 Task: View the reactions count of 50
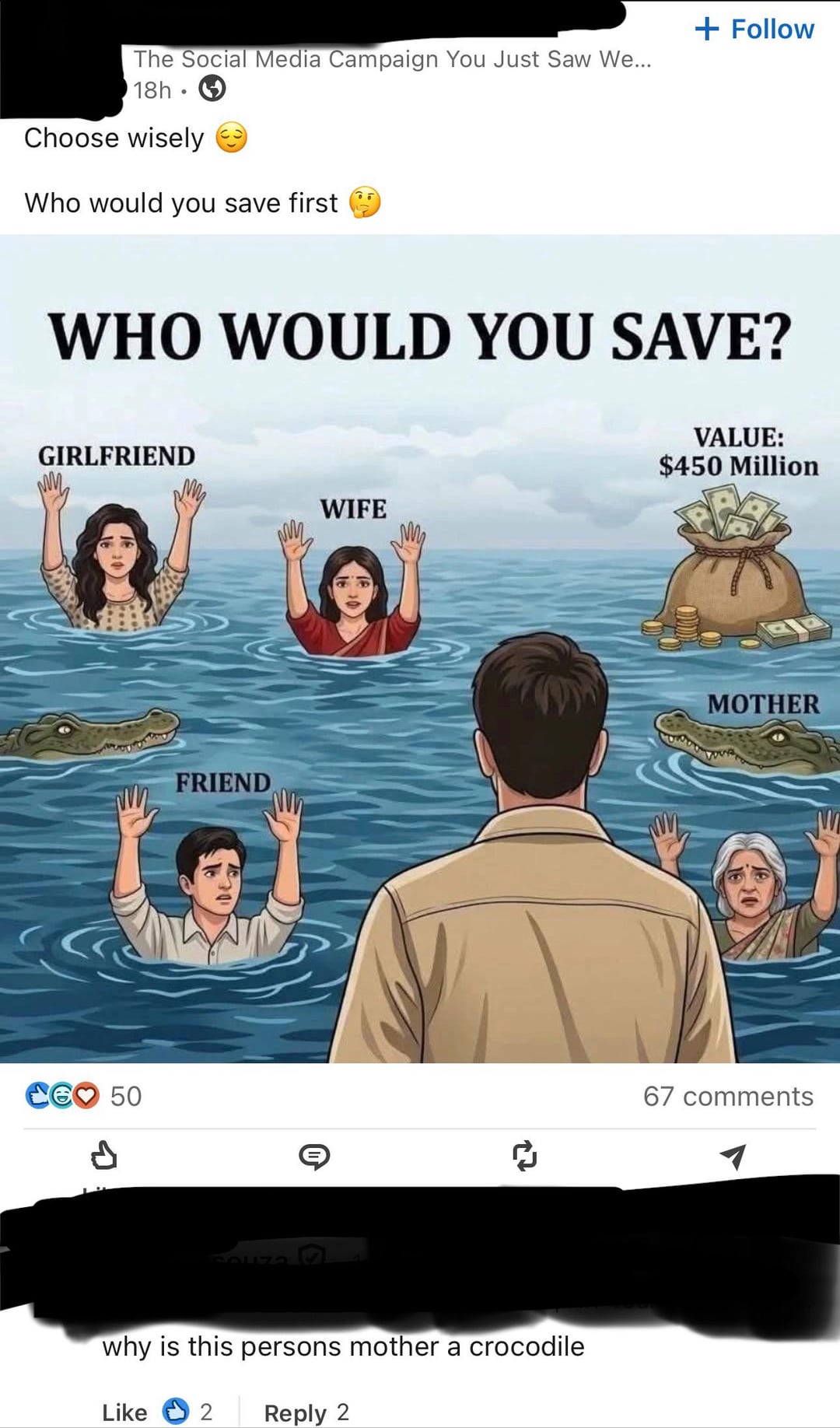(84, 1096)
